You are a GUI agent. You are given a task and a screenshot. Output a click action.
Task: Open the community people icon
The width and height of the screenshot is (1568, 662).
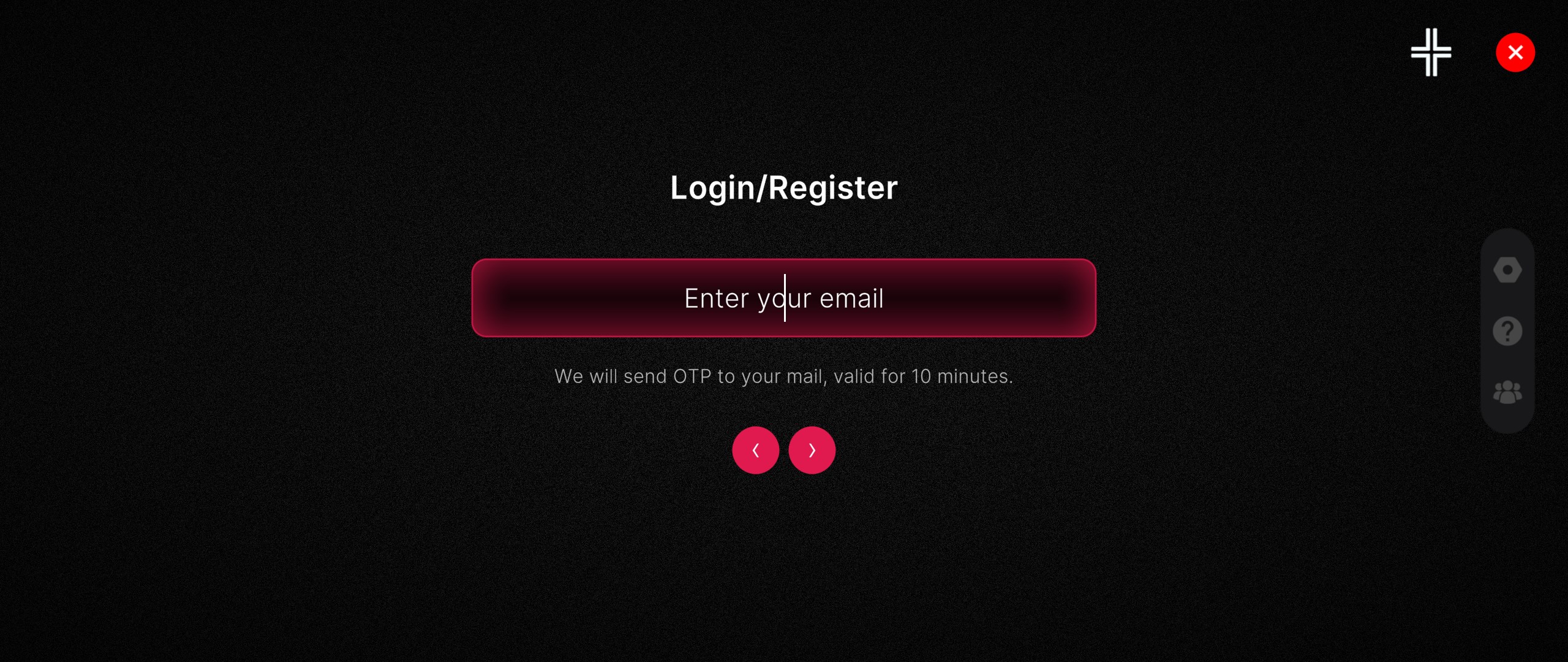point(1507,392)
